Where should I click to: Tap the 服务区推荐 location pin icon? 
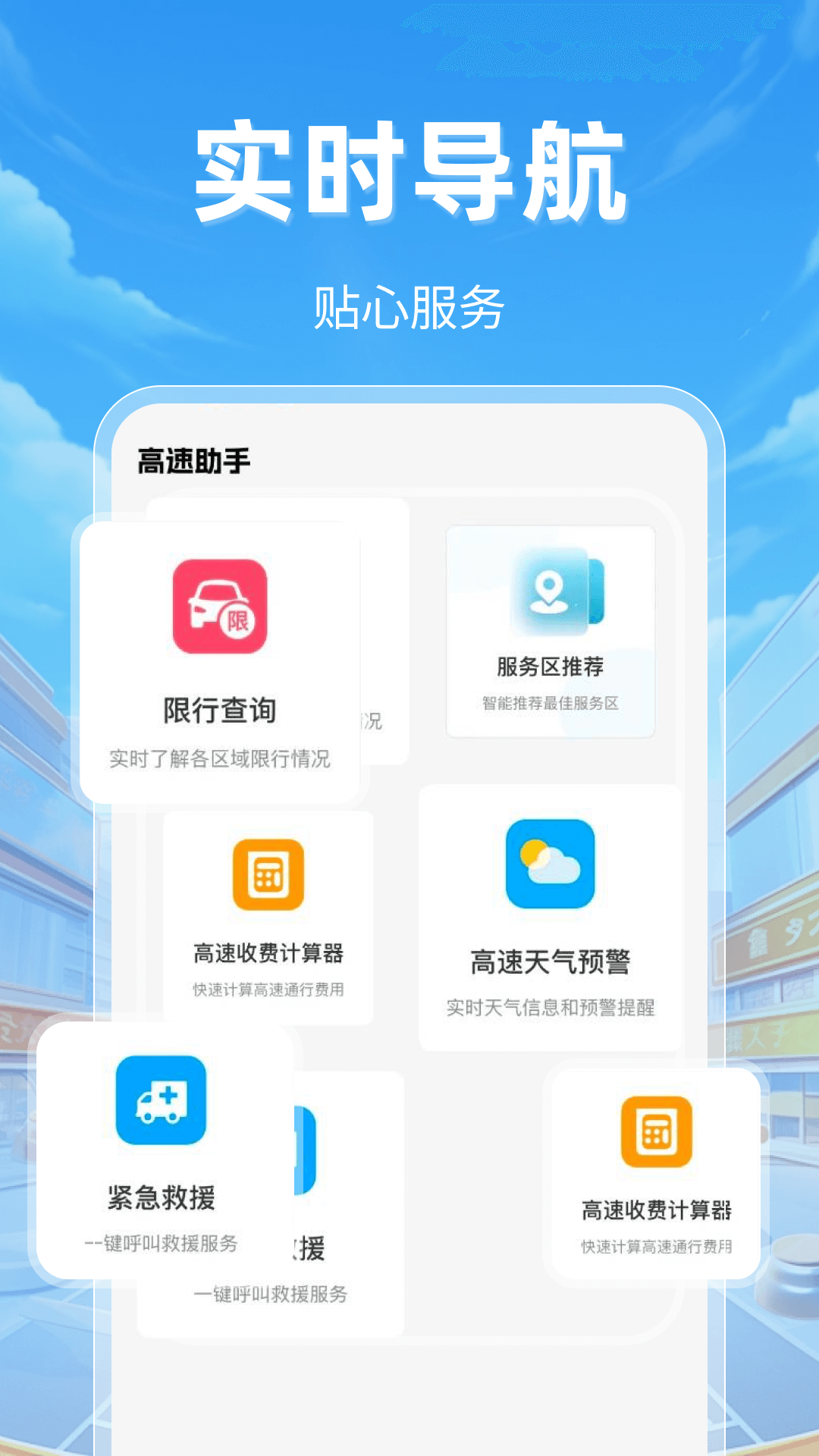tap(551, 595)
